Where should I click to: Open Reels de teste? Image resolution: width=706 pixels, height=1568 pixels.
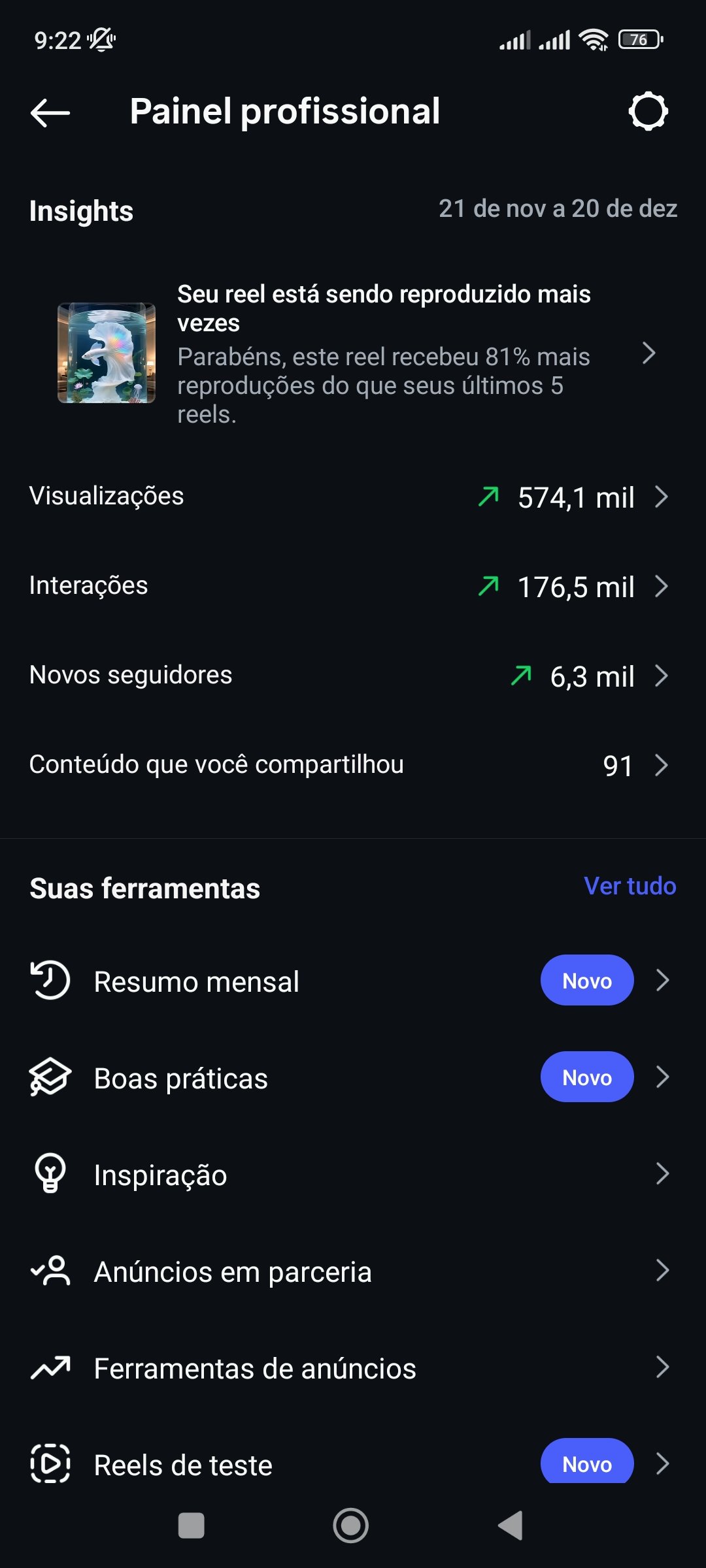click(353, 1464)
